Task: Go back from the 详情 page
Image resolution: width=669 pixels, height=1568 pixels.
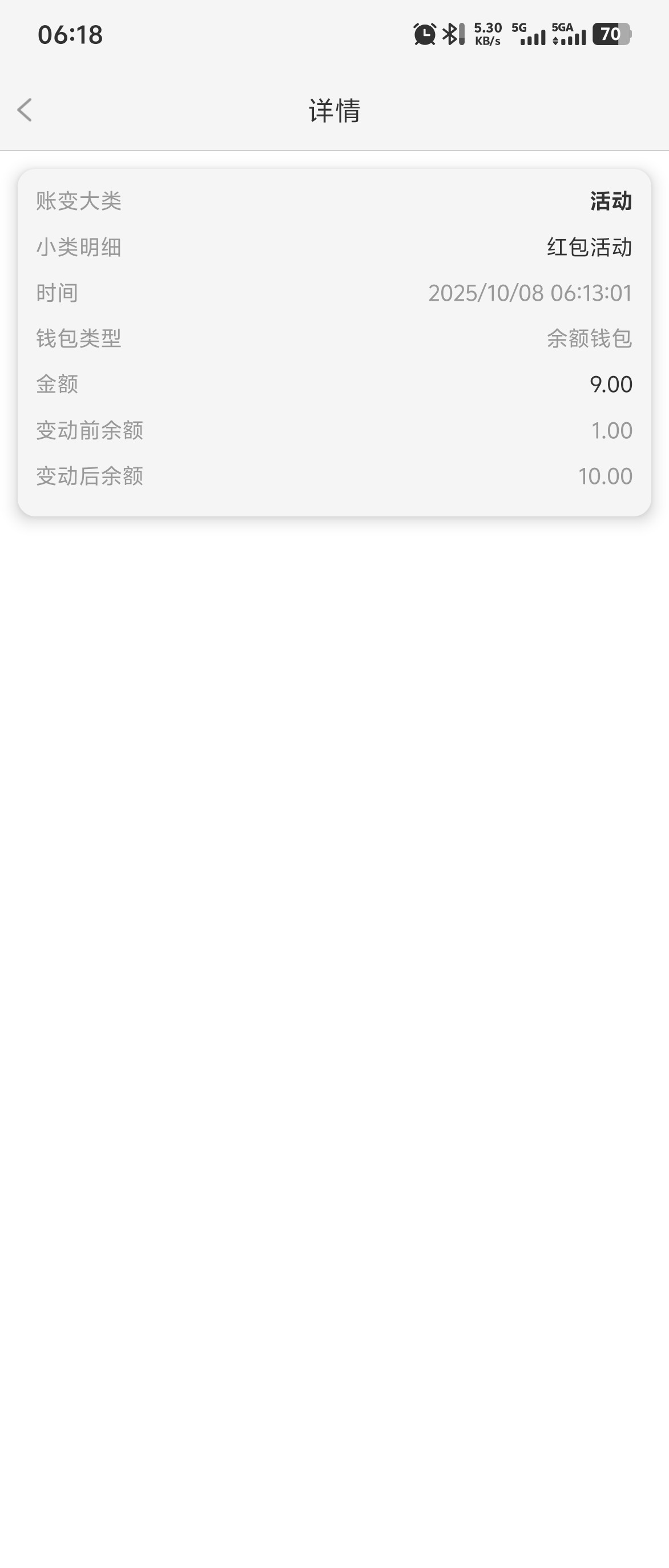Action: click(25, 110)
